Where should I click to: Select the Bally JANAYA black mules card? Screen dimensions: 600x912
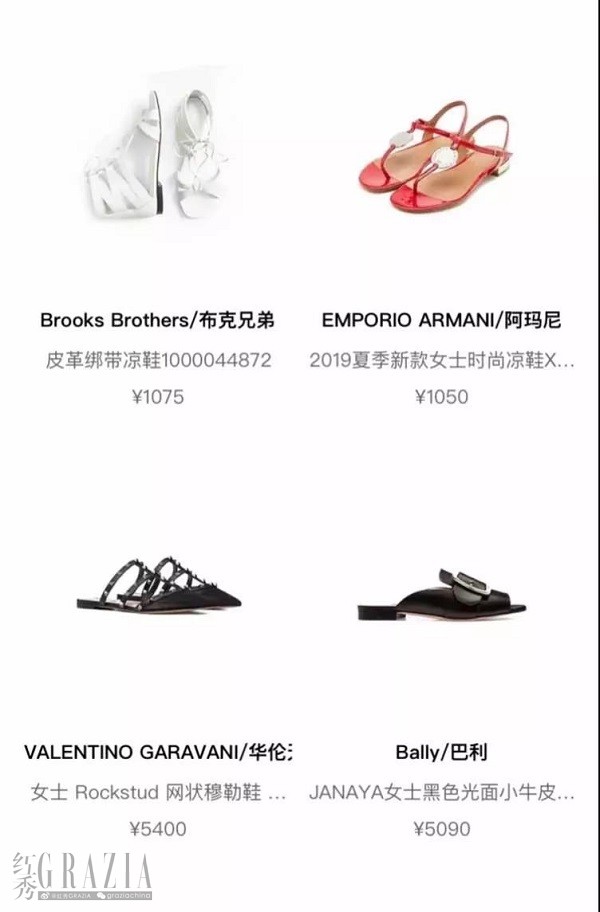click(x=441, y=595)
